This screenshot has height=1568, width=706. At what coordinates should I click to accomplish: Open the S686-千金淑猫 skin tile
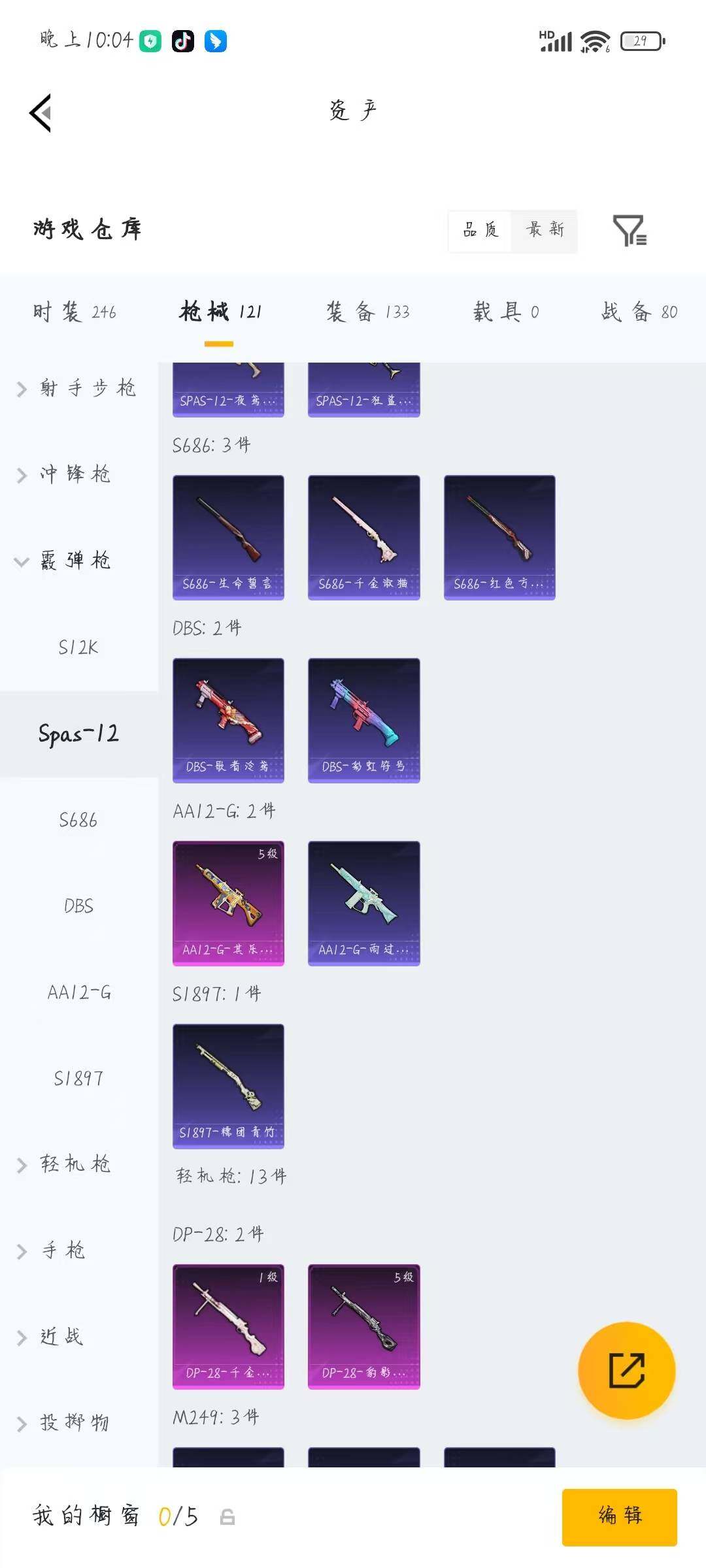pyautogui.click(x=364, y=537)
